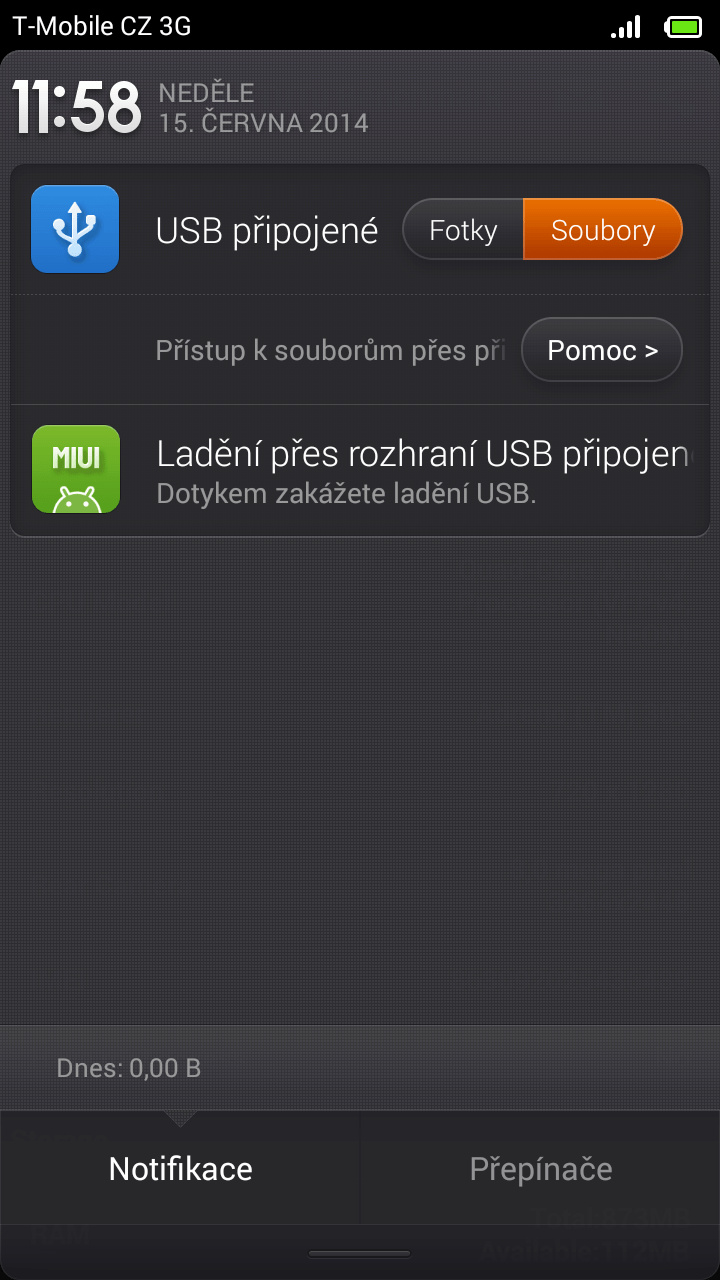Open the USB připojené notification

tap(267, 231)
